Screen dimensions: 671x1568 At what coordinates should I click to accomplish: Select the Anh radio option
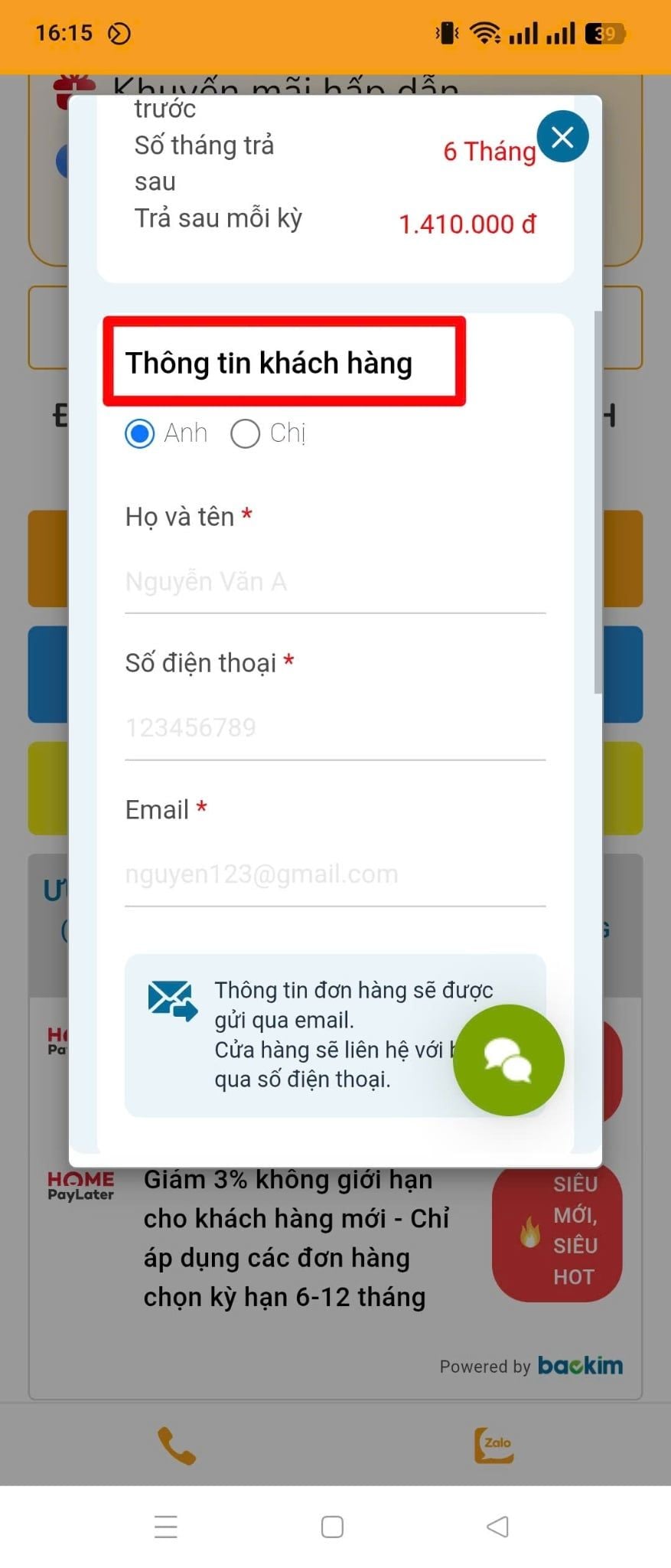pyautogui.click(x=140, y=434)
